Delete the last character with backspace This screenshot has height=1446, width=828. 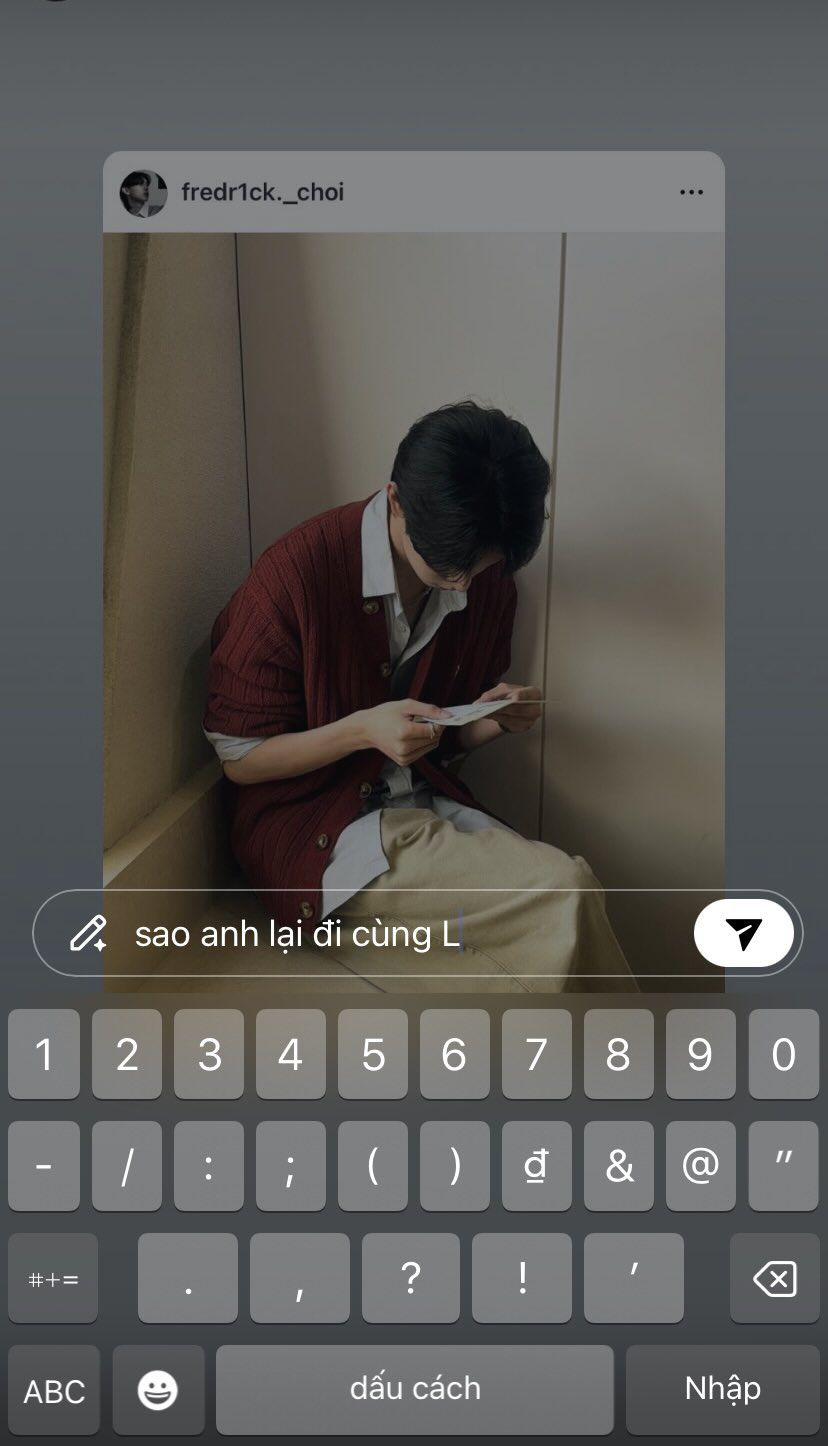tap(774, 1278)
